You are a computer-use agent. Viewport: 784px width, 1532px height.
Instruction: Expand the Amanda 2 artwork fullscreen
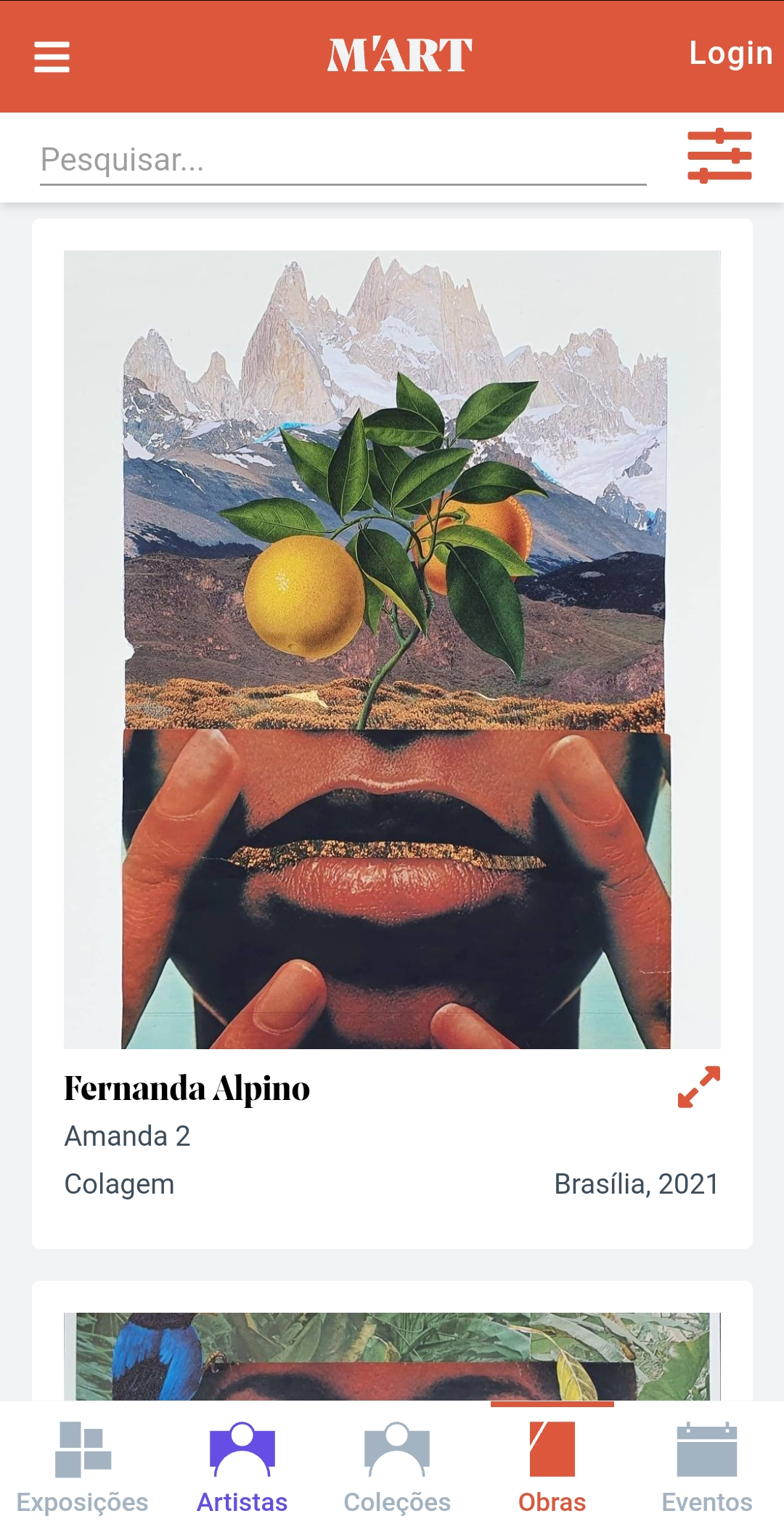699,1087
